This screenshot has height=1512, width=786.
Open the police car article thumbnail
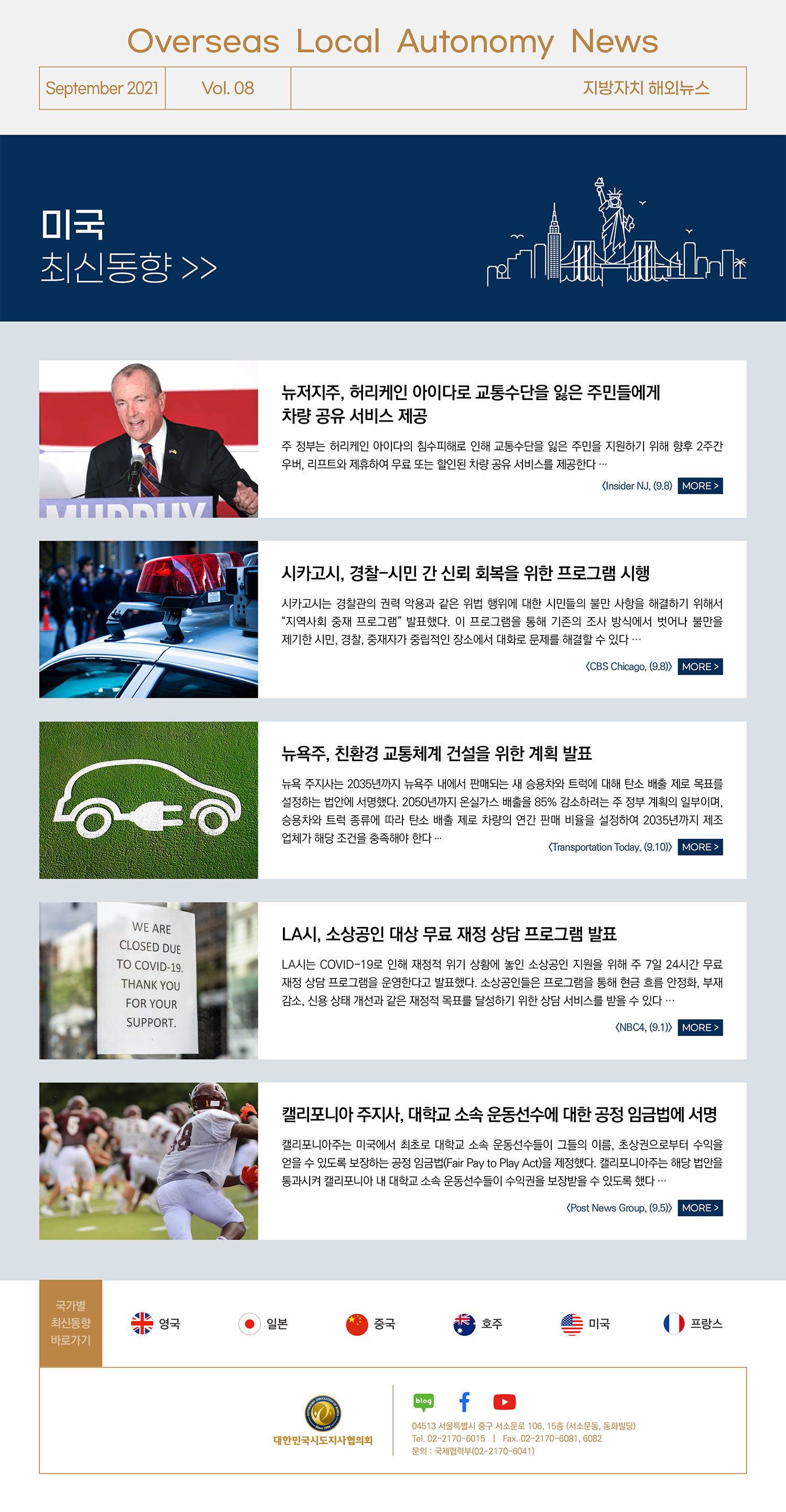(148, 619)
